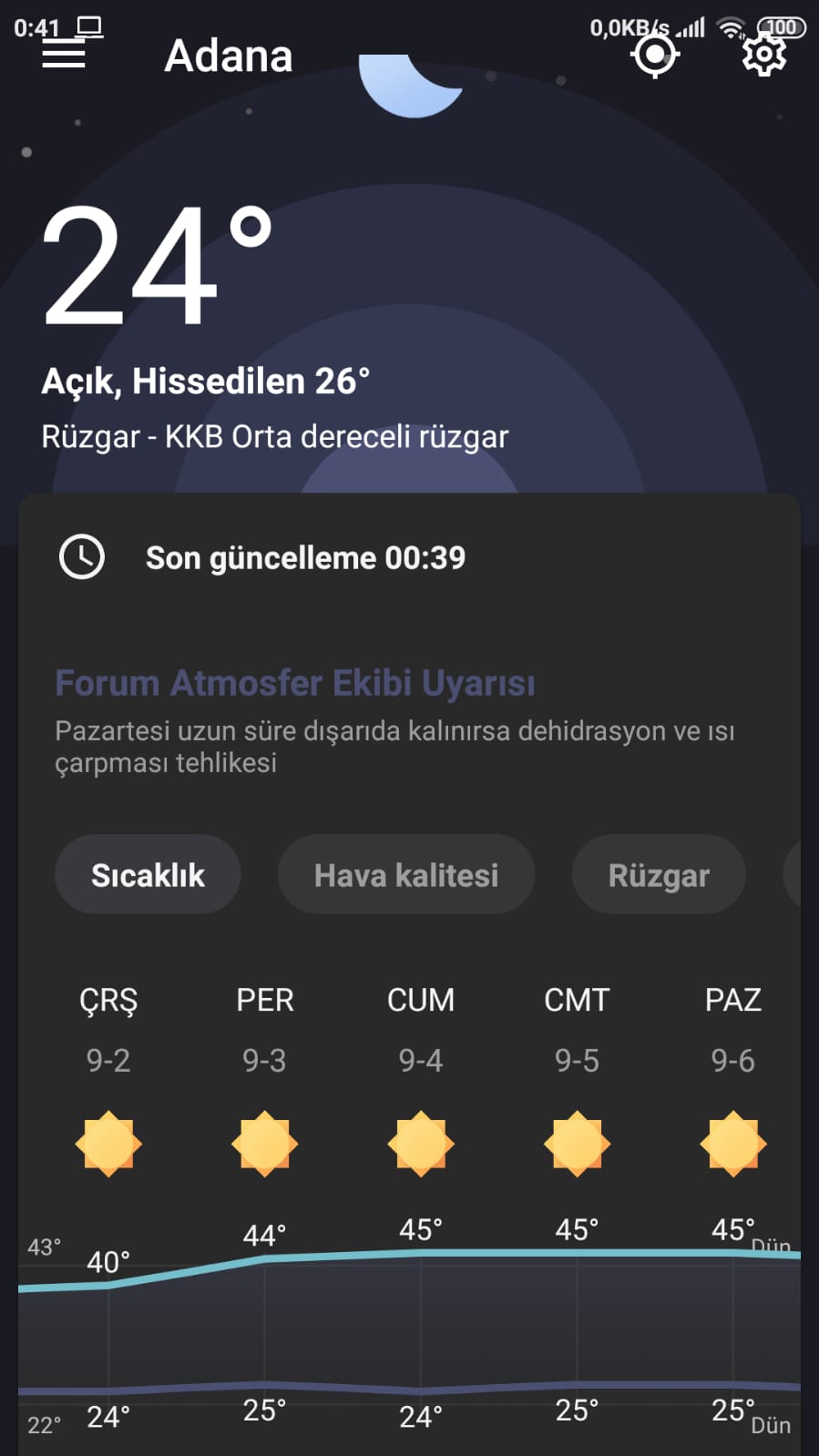Switch to the Hava kalitesi chip

tap(406, 875)
